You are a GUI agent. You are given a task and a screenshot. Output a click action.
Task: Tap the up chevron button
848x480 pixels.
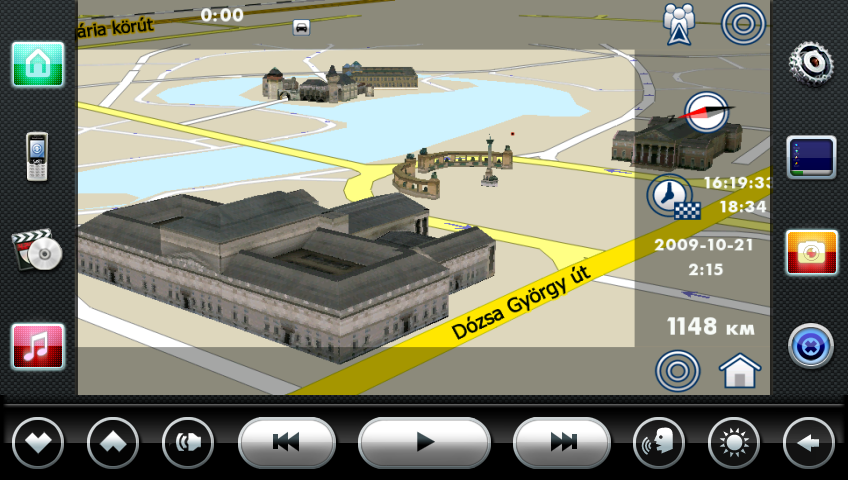pyautogui.click(x=113, y=442)
